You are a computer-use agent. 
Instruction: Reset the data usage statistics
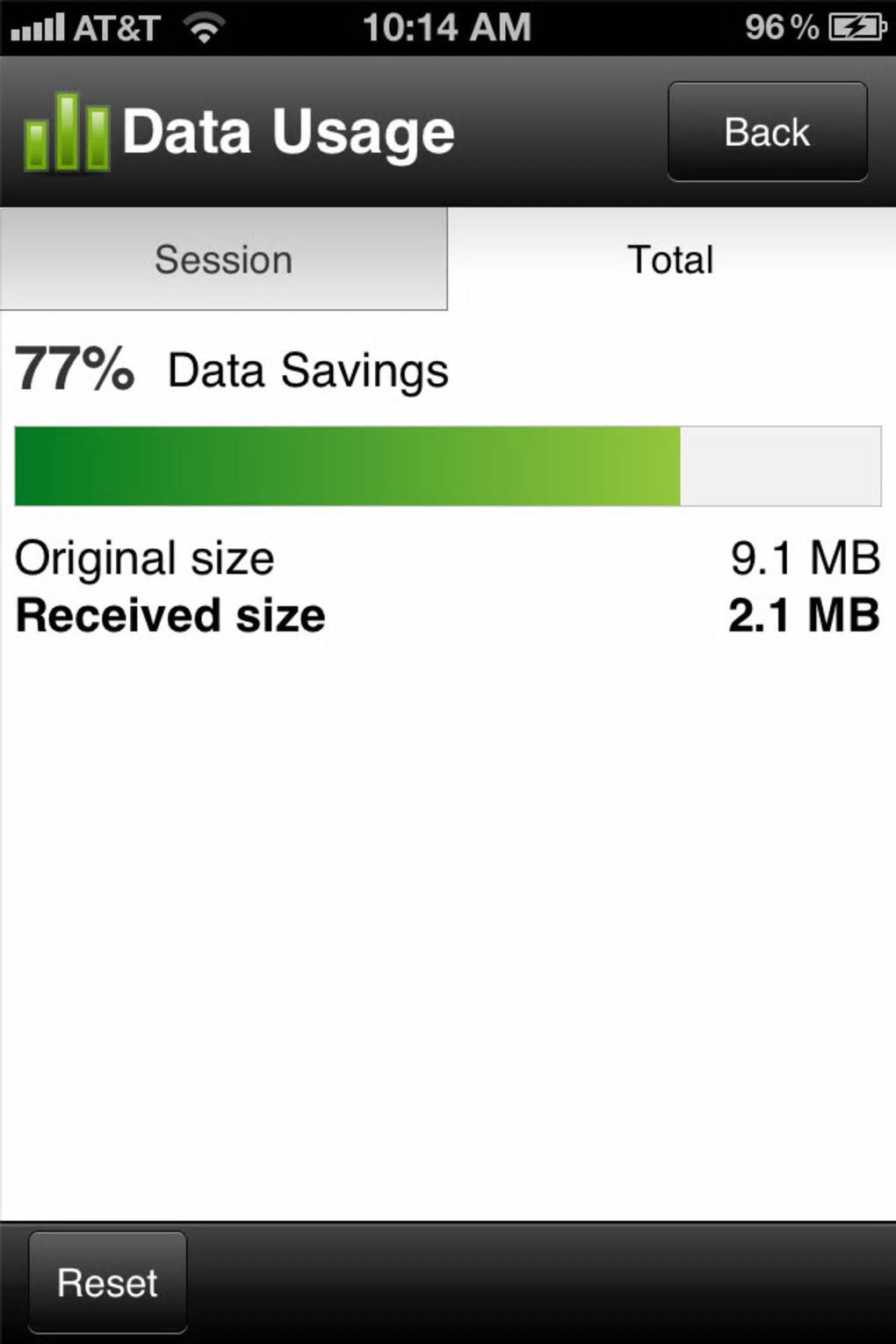(107, 1282)
